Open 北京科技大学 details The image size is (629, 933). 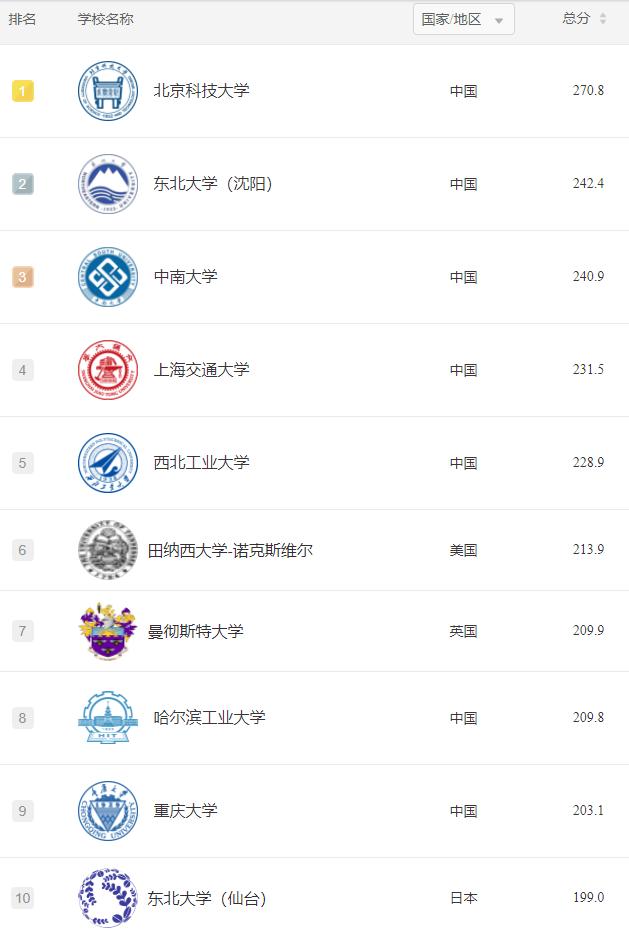[x=201, y=91]
